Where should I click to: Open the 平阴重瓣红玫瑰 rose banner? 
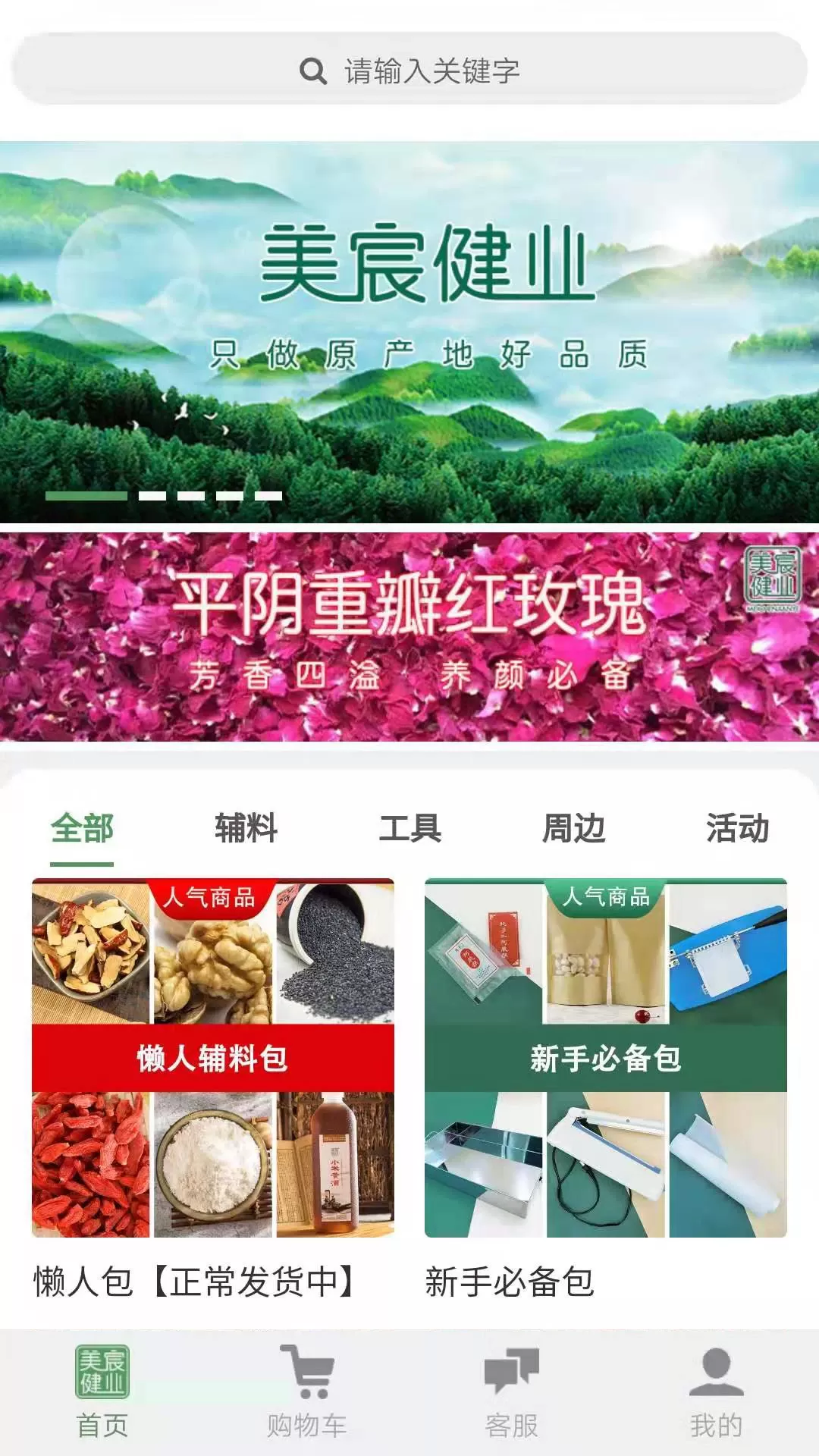[x=409, y=637]
